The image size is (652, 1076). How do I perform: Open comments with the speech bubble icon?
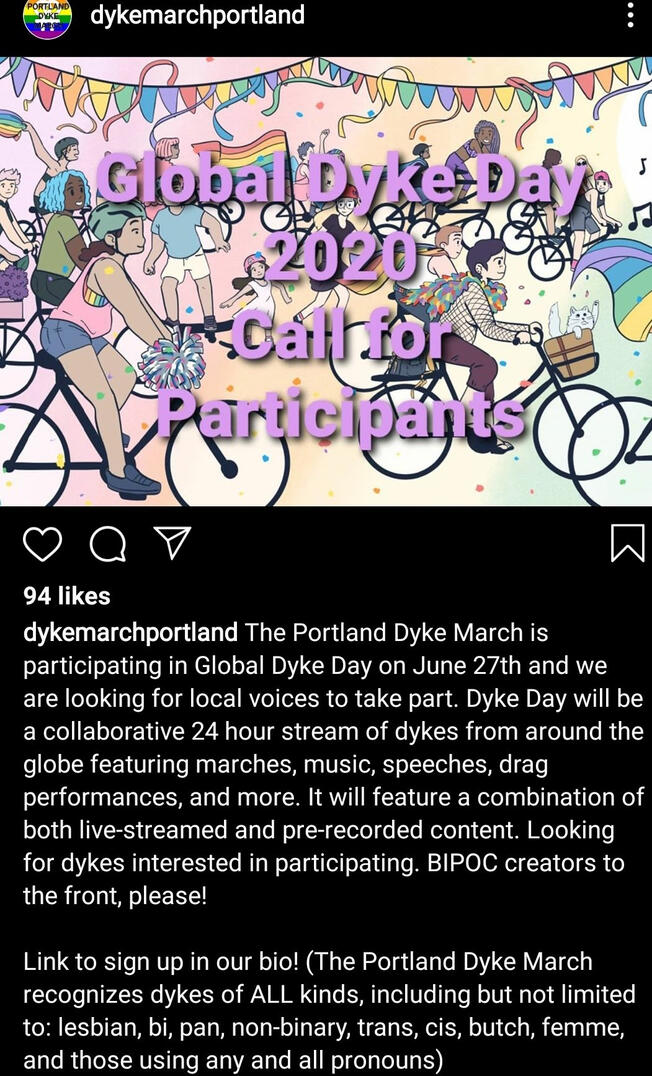[107, 543]
